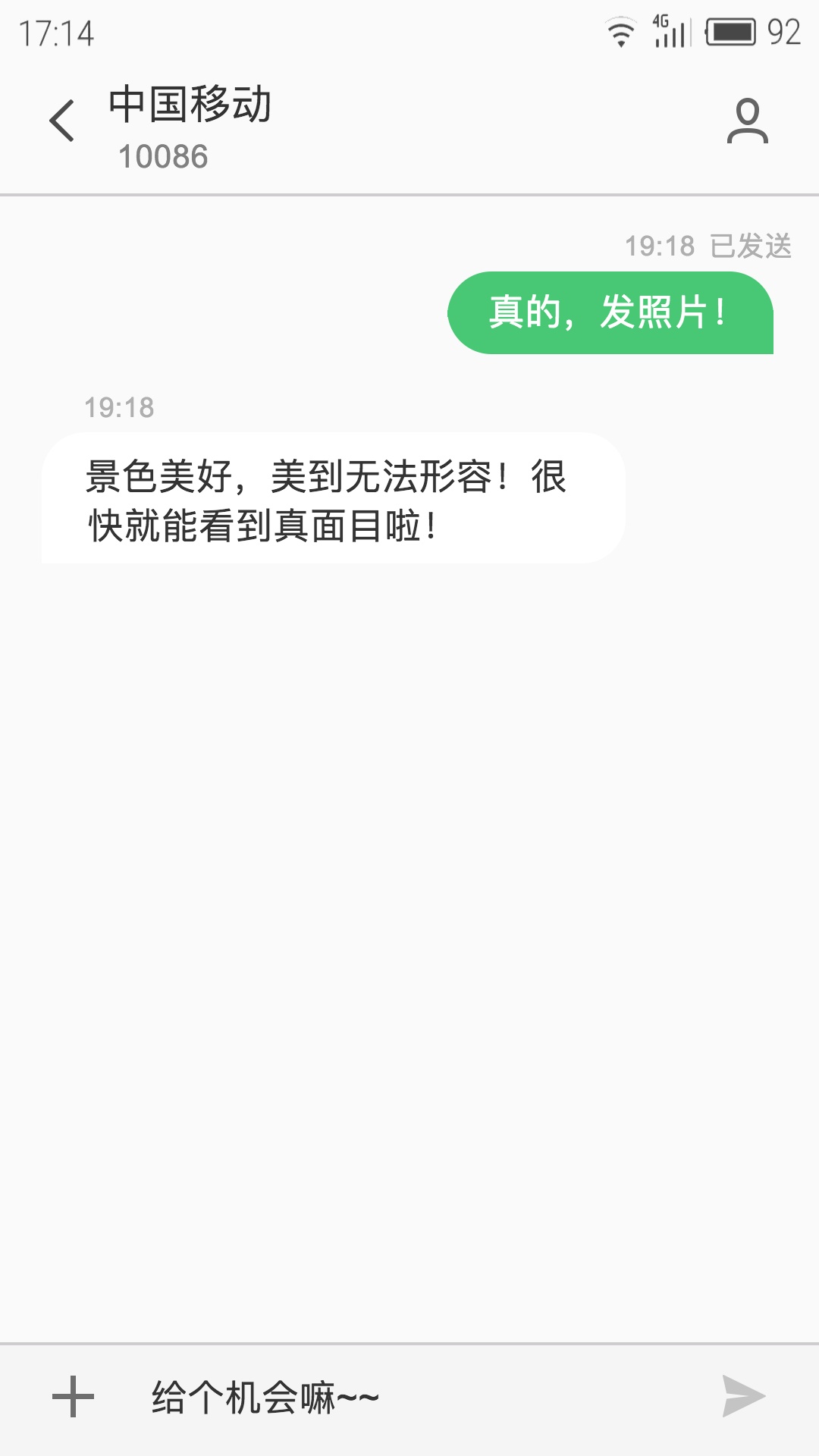Open the plus attachment menu
Screen dimensions: 819x1456
coord(73,1396)
